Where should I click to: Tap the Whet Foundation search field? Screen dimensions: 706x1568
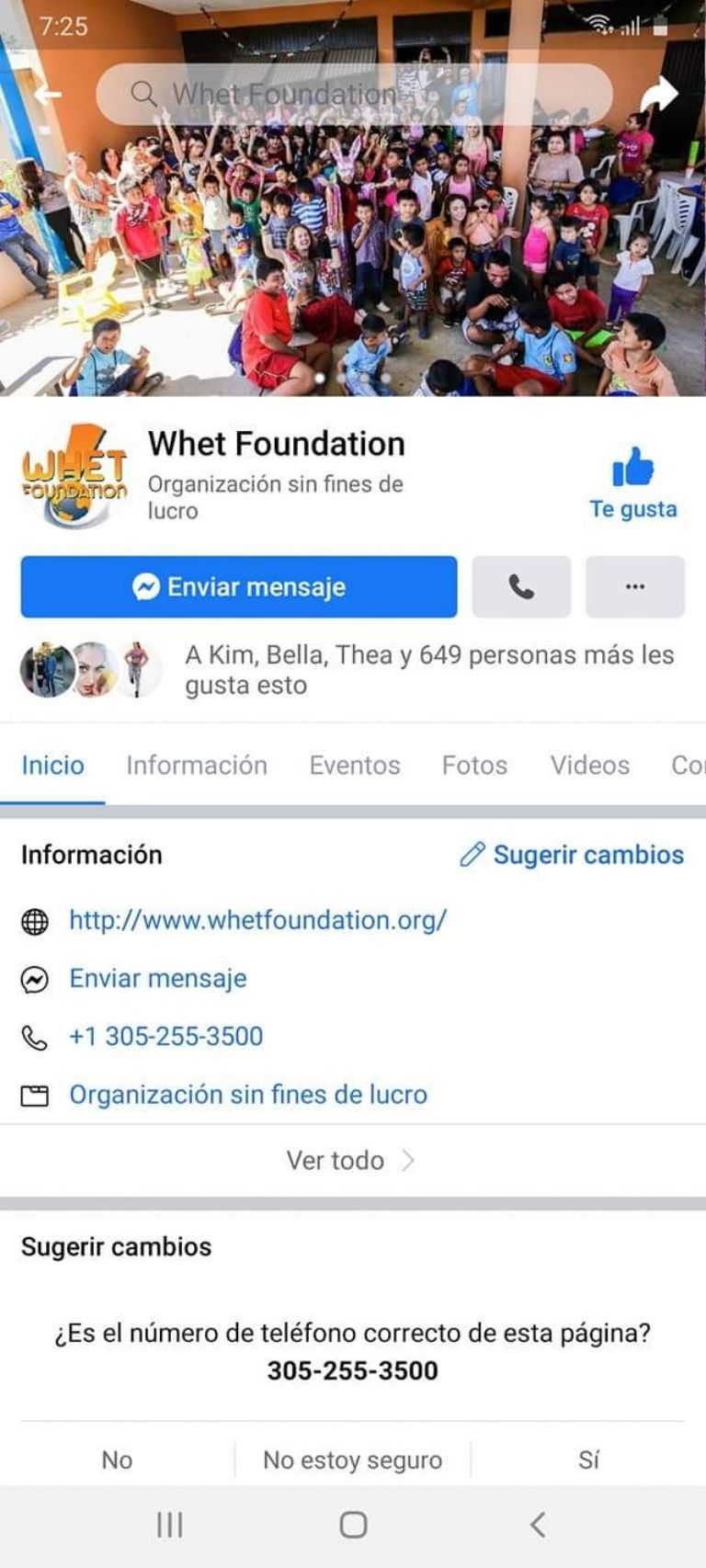point(354,94)
